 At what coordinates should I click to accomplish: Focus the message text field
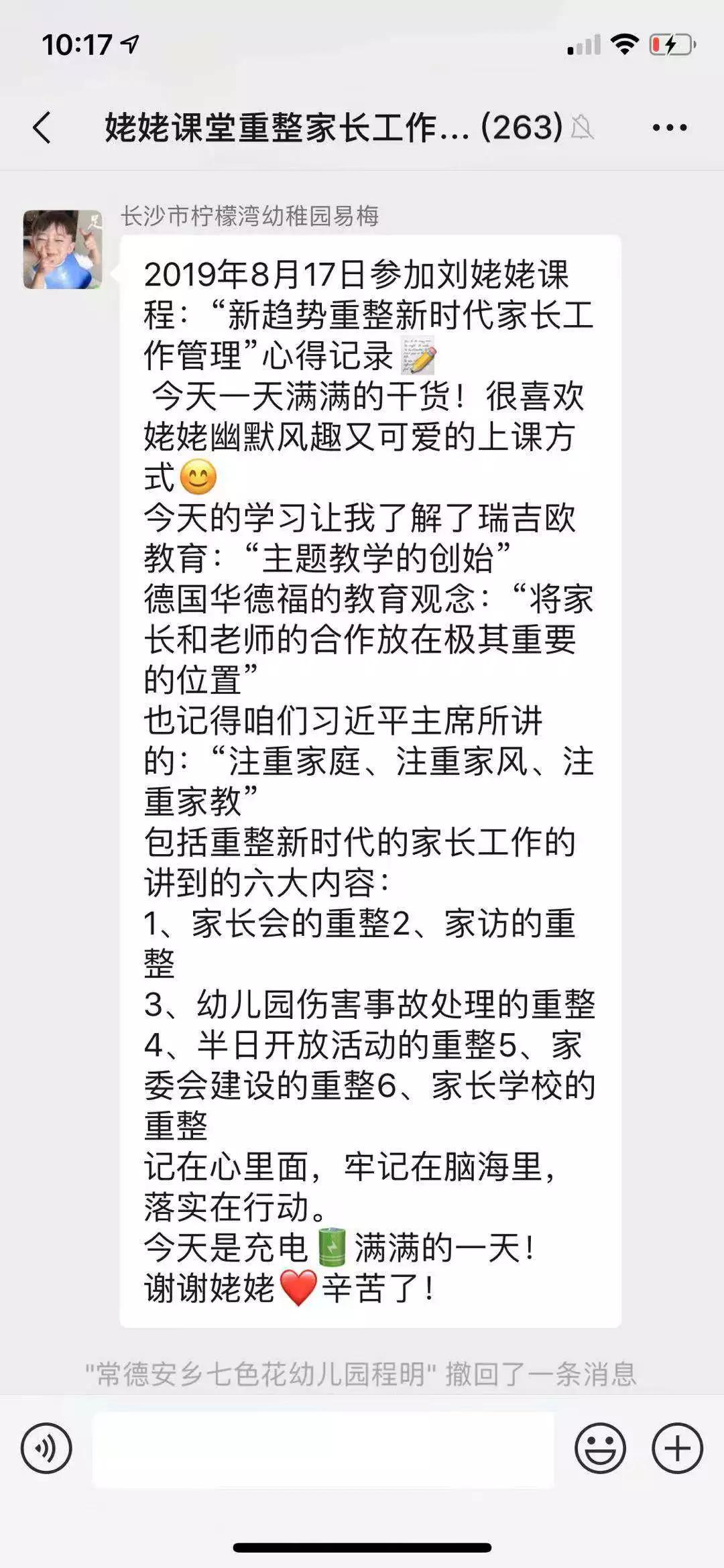click(x=323, y=1450)
